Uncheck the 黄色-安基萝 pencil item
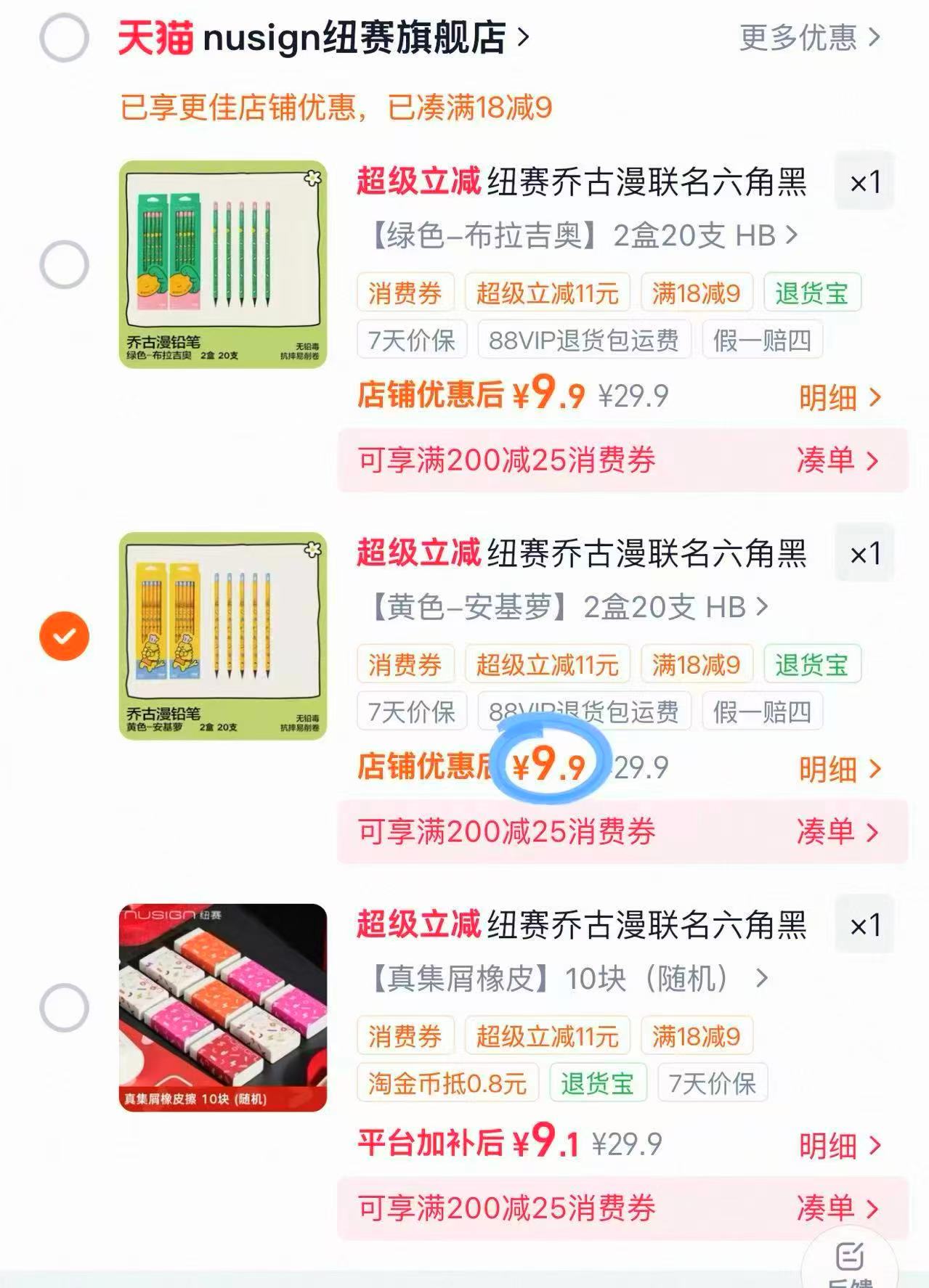Screen dimensions: 929x1288 64,636
